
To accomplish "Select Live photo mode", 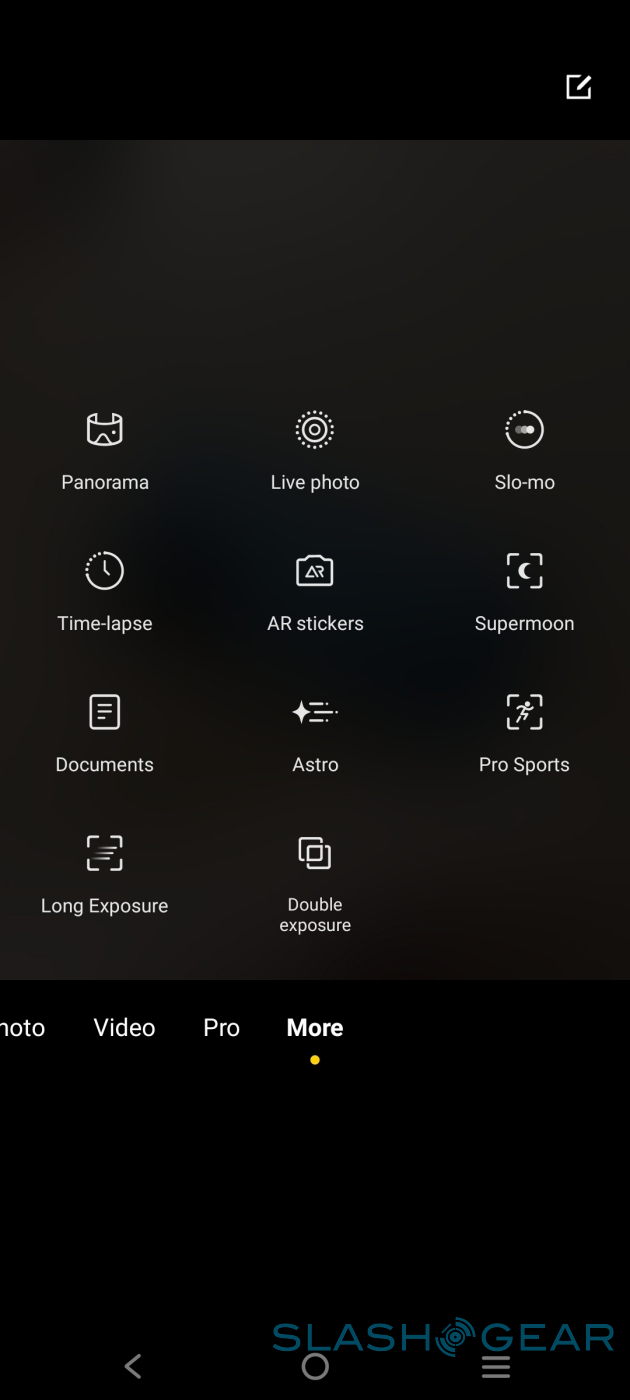I will (x=315, y=430).
